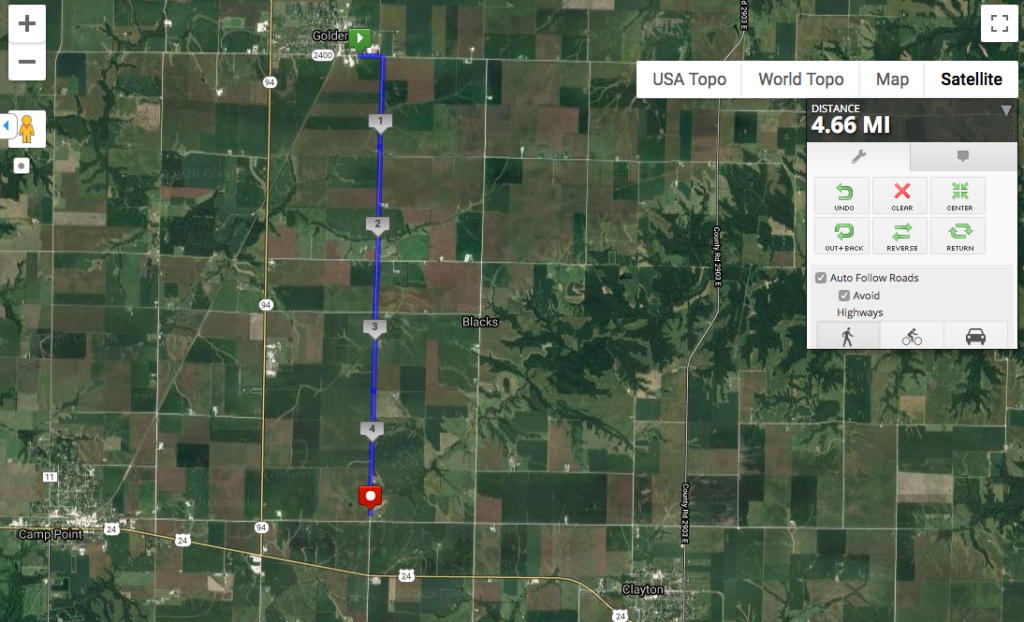Enter fullscreen map view
The image size is (1024, 622).
(998, 25)
